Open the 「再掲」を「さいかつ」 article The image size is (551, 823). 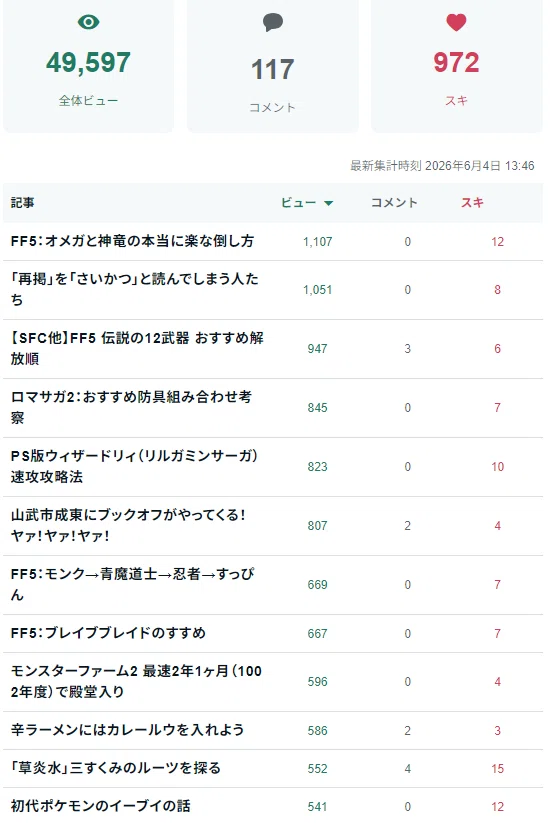point(135,289)
